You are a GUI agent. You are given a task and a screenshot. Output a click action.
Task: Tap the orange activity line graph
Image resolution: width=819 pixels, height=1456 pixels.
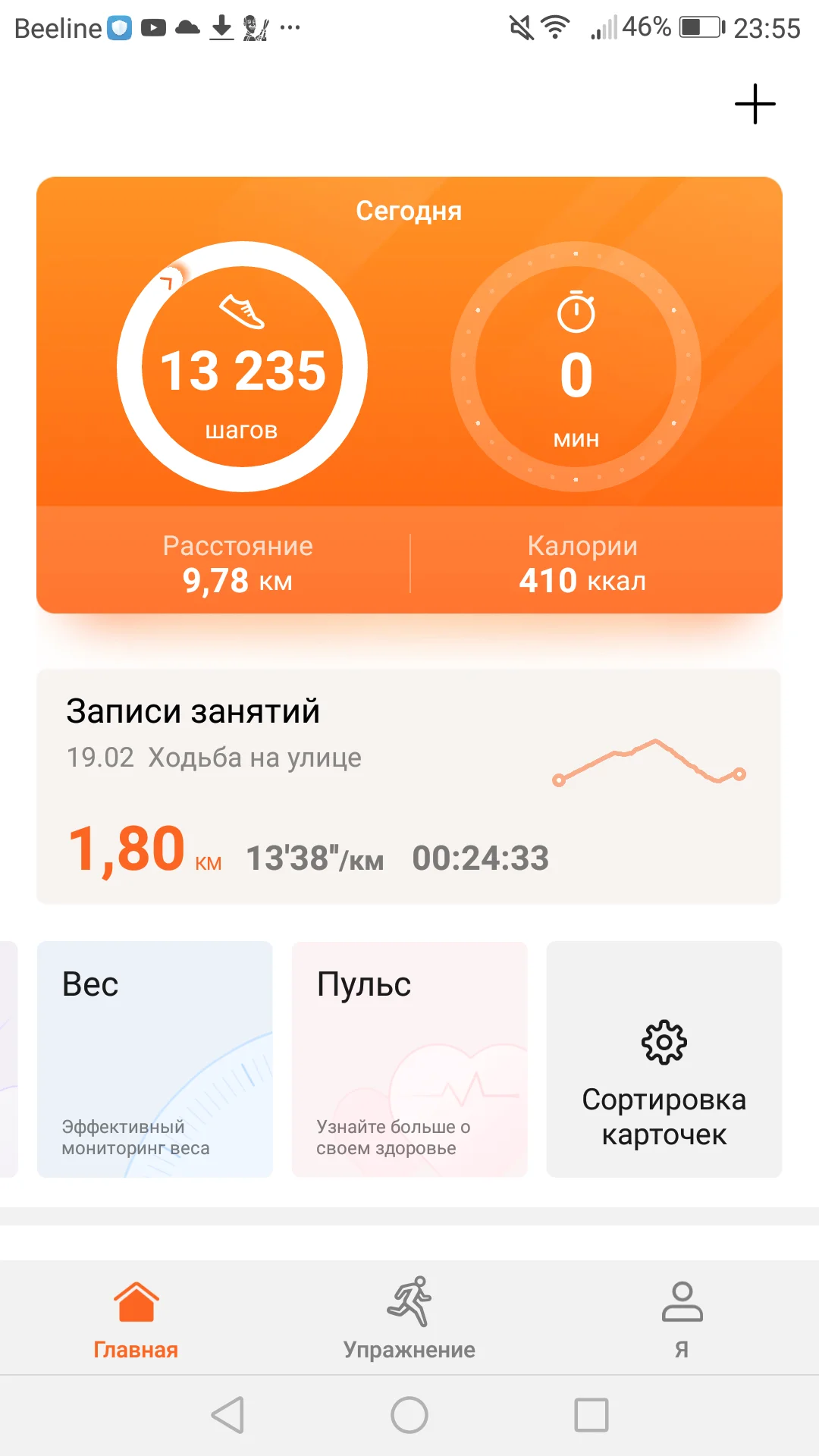coord(648,762)
